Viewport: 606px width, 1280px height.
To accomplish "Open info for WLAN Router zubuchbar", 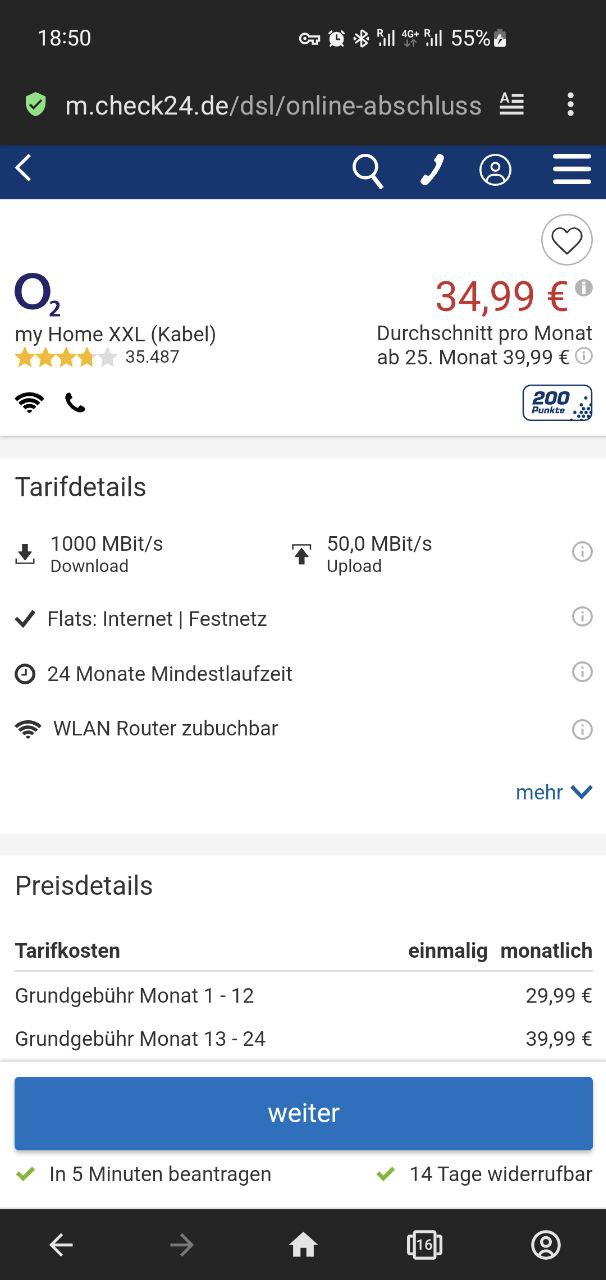I will tap(582, 730).
